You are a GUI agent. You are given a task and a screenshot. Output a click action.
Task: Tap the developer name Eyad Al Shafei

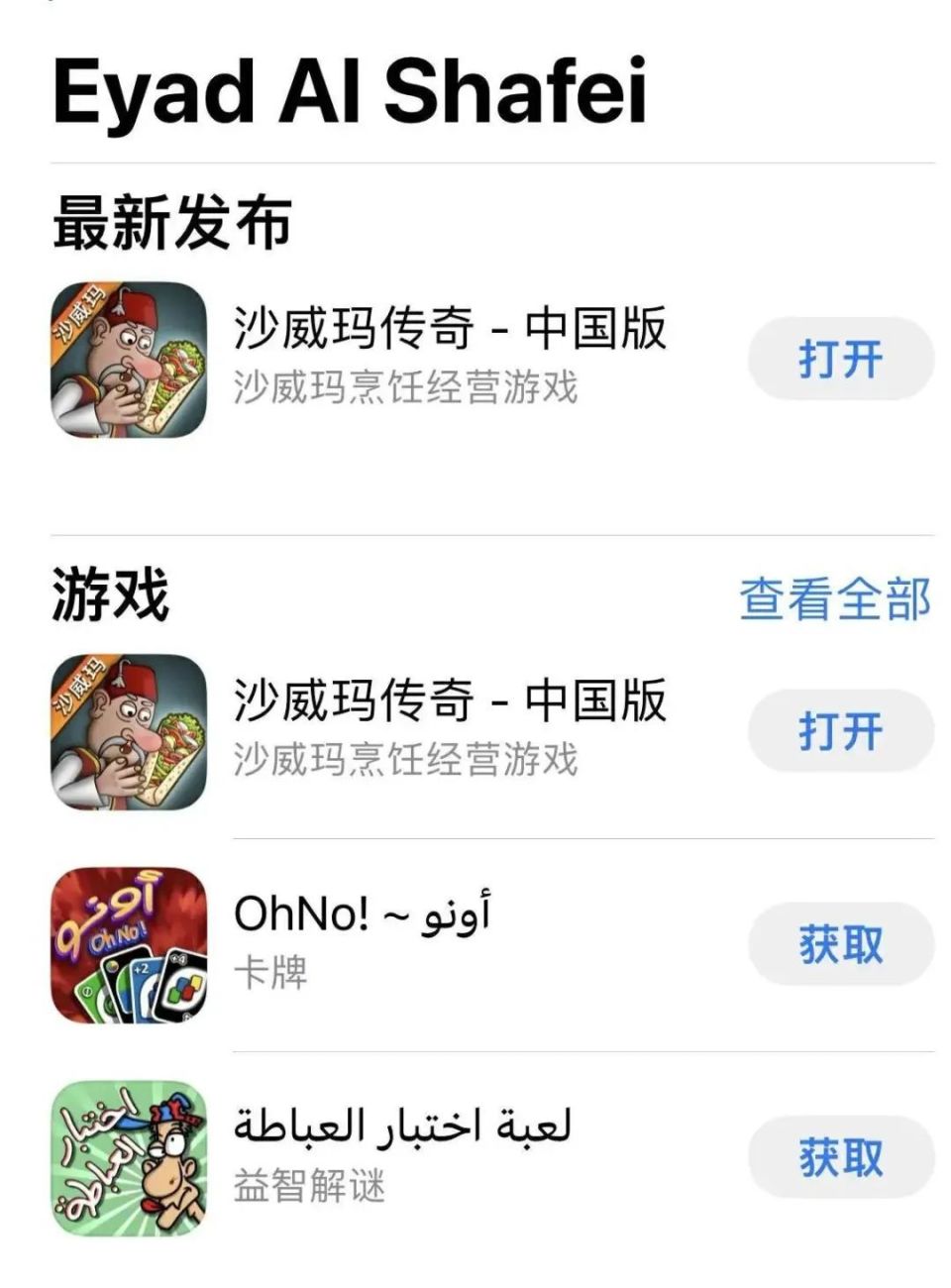pos(352,91)
